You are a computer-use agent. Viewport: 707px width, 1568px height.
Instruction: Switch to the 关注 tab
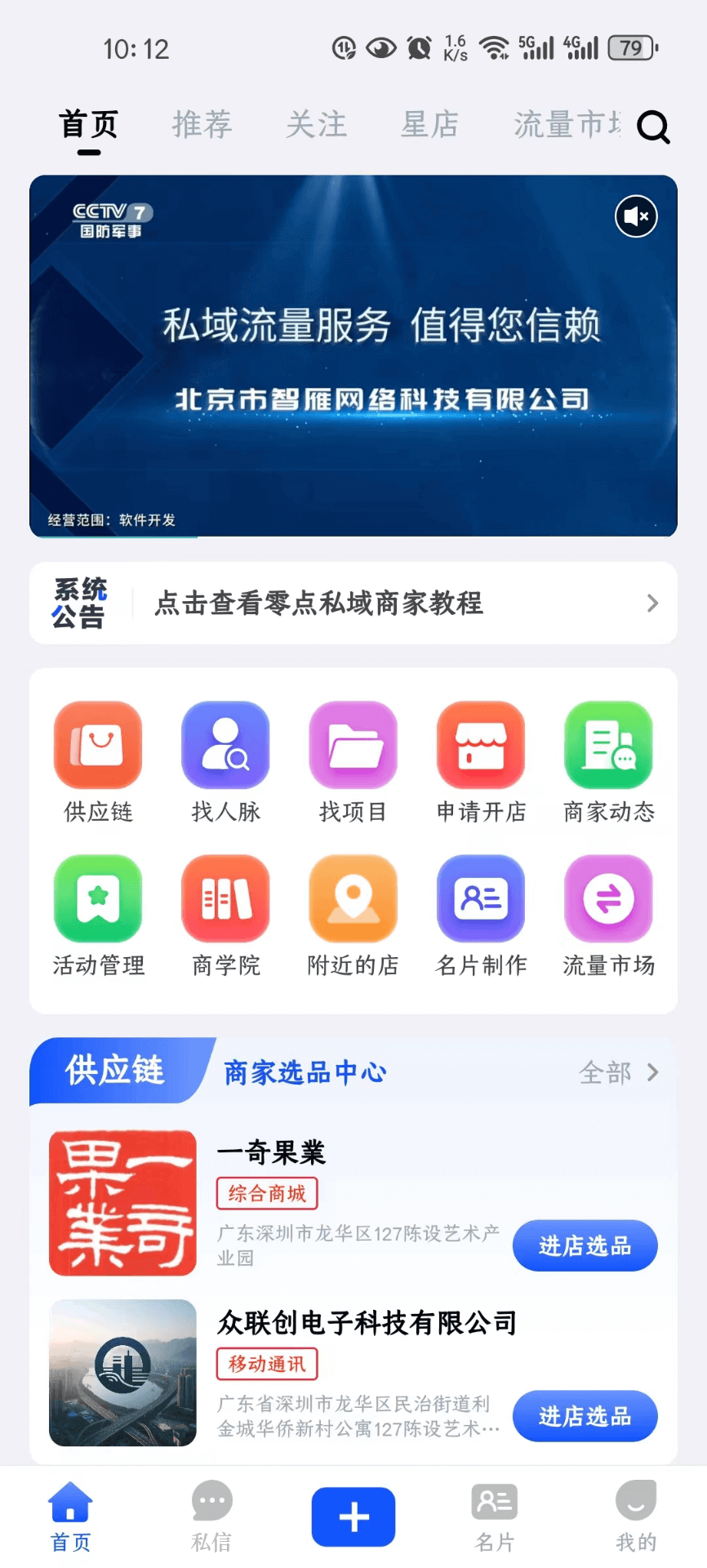(316, 125)
